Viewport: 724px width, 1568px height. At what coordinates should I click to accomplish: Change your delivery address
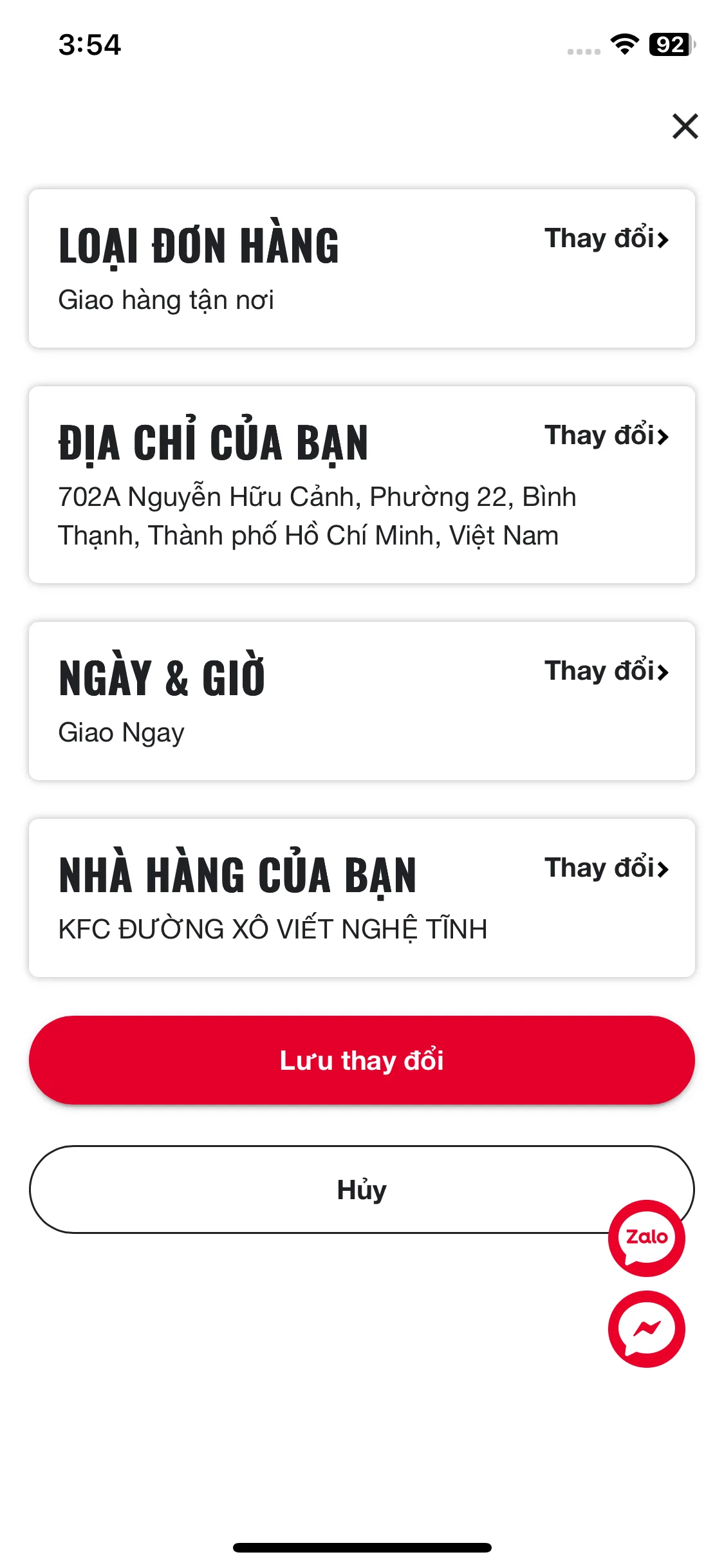(606, 436)
